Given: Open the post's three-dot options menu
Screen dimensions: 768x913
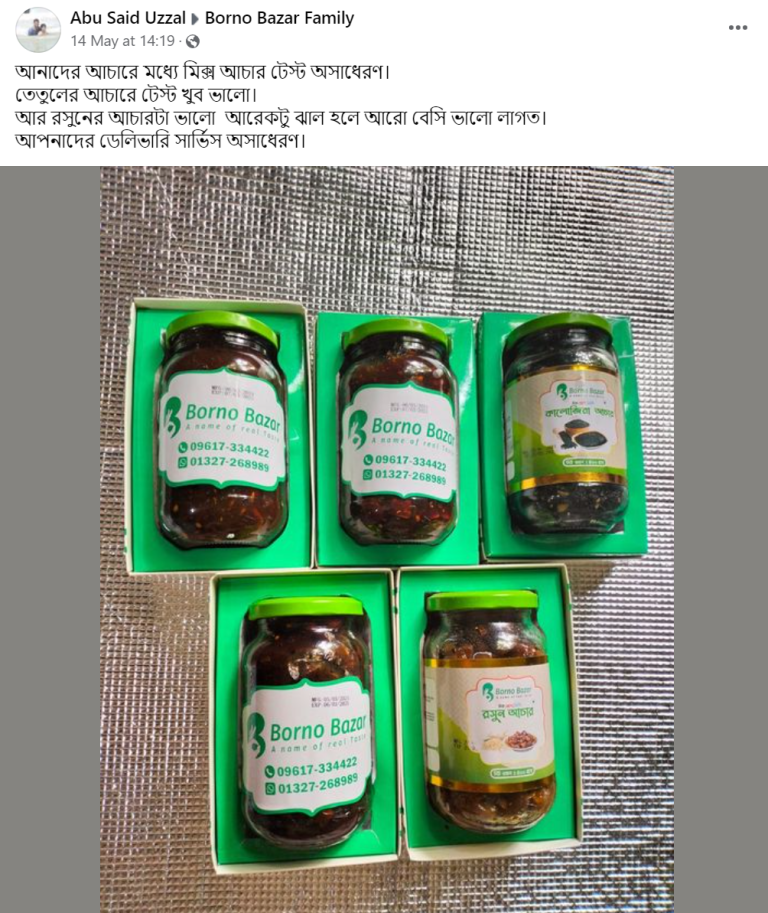Looking at the screenshot, I should coord(738,28).
